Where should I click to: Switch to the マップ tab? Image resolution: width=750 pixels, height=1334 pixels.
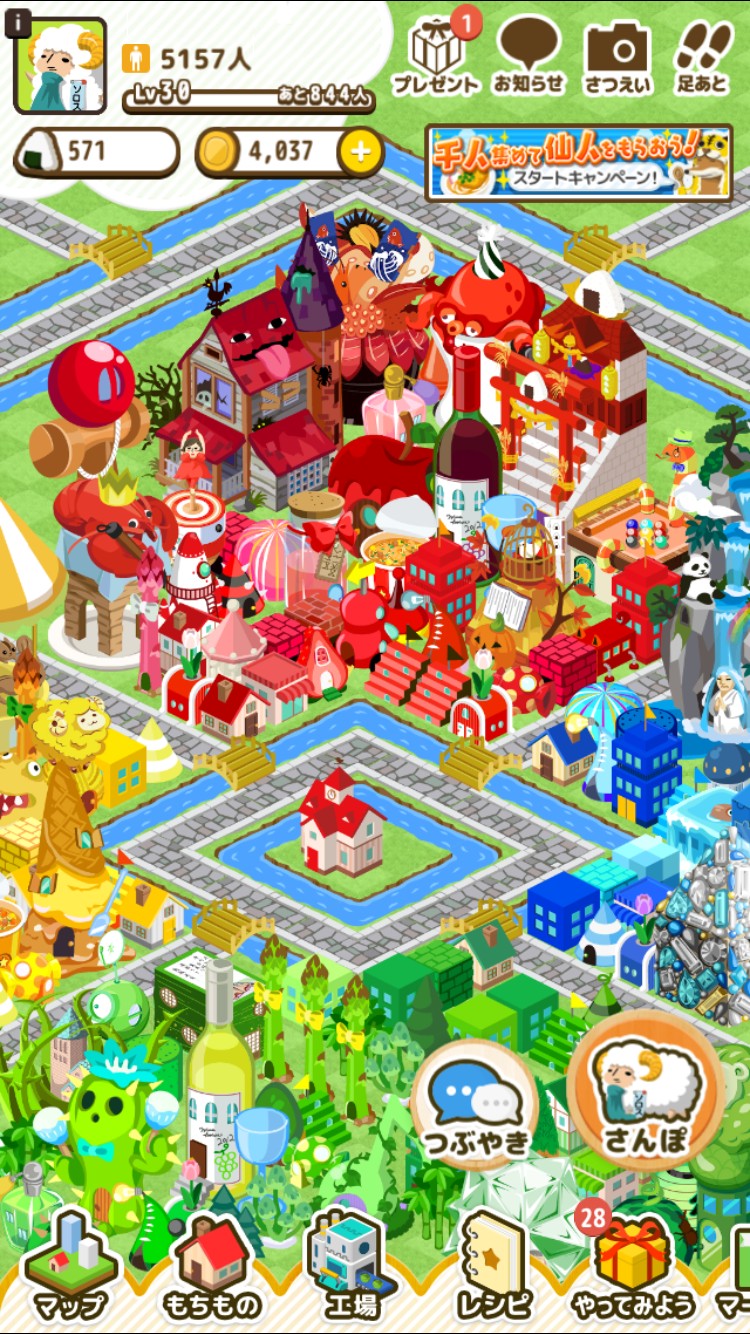pos(70,1267)
